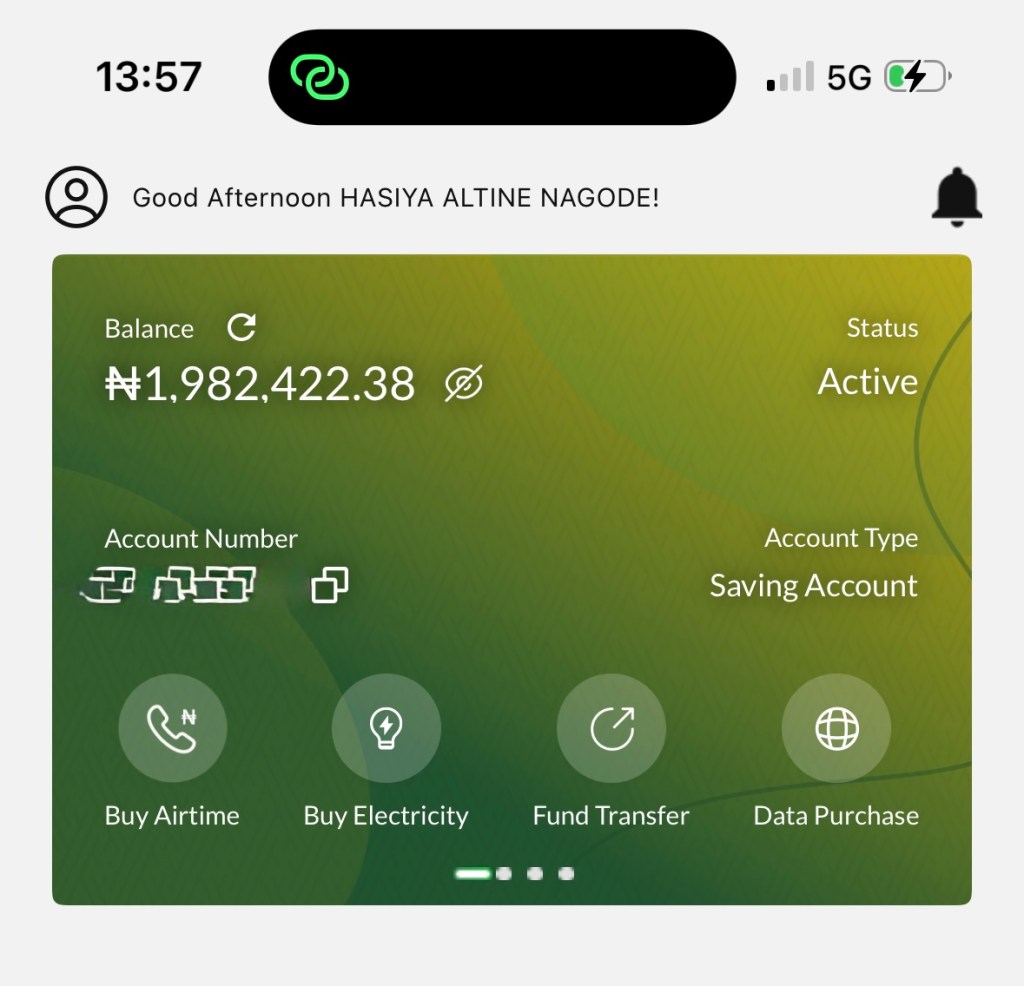
Task: Open Data Purchase
Action: (x=836, y=727)
